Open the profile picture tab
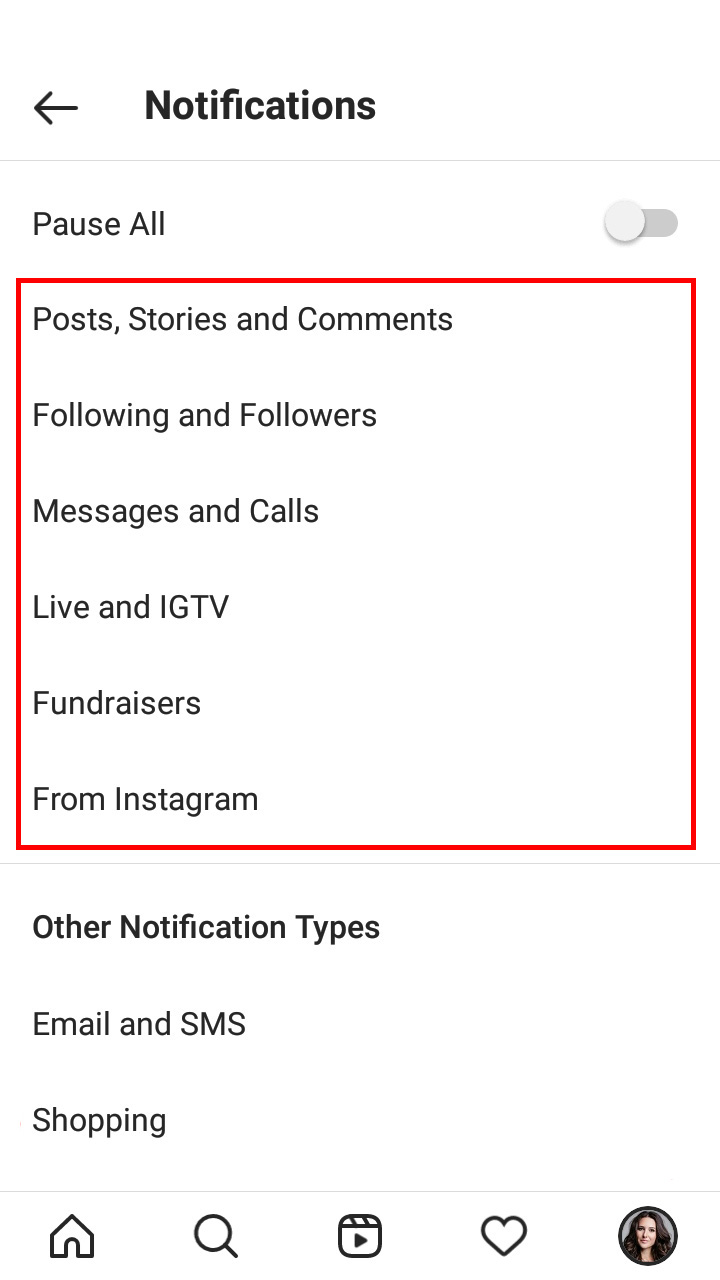The image size is (720, 1280). pyautogui.click(x=648, y=1236)
